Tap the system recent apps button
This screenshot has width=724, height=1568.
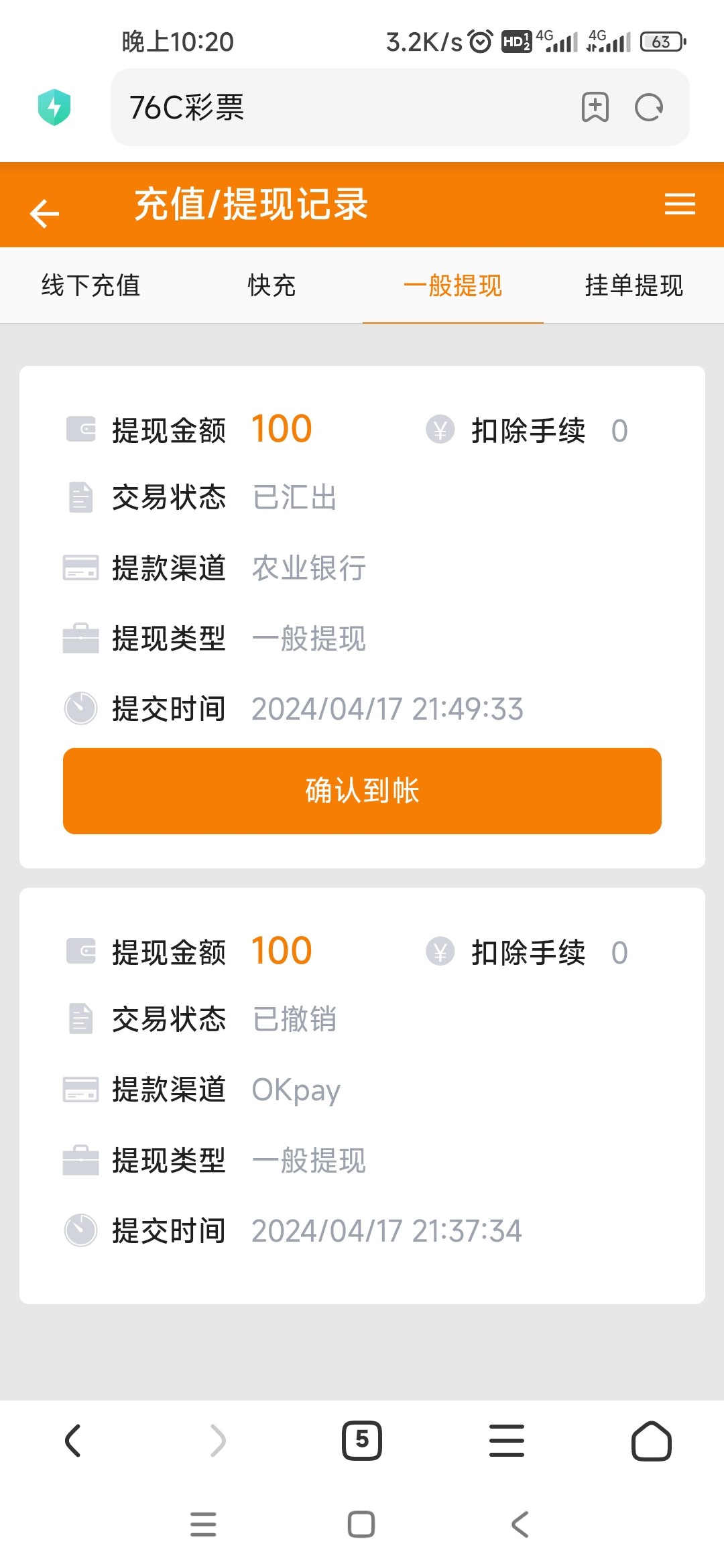pyautogui.click(x=203, y=1524)
